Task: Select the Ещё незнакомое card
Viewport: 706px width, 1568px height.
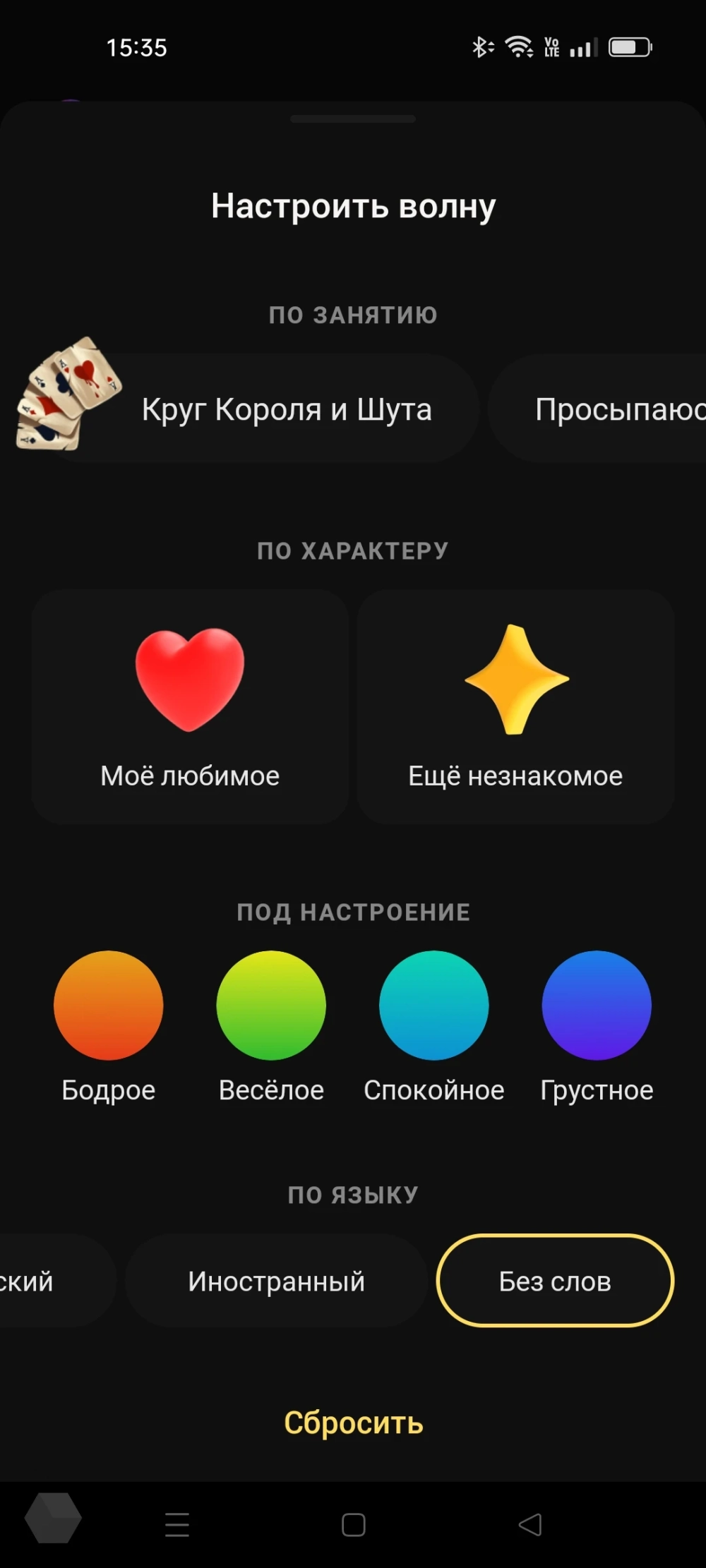Action: [x=515, y=707]
